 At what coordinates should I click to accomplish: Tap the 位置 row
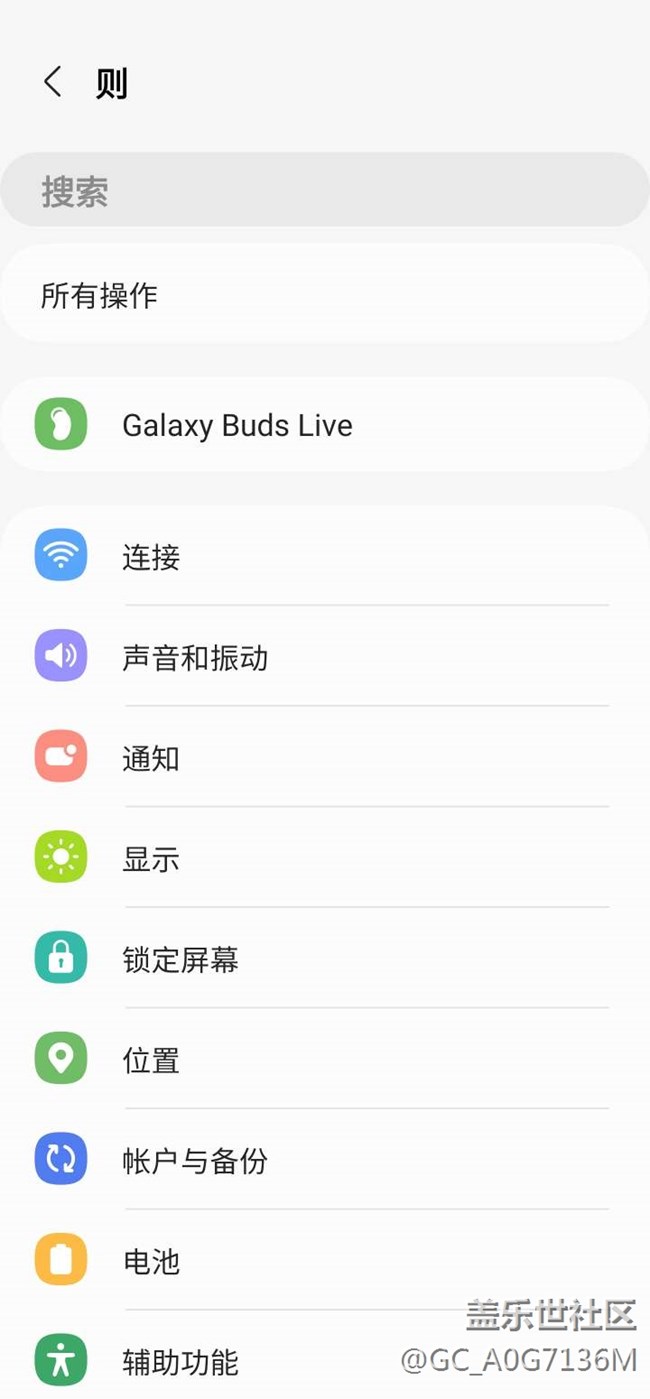[x=325, y=1060]
